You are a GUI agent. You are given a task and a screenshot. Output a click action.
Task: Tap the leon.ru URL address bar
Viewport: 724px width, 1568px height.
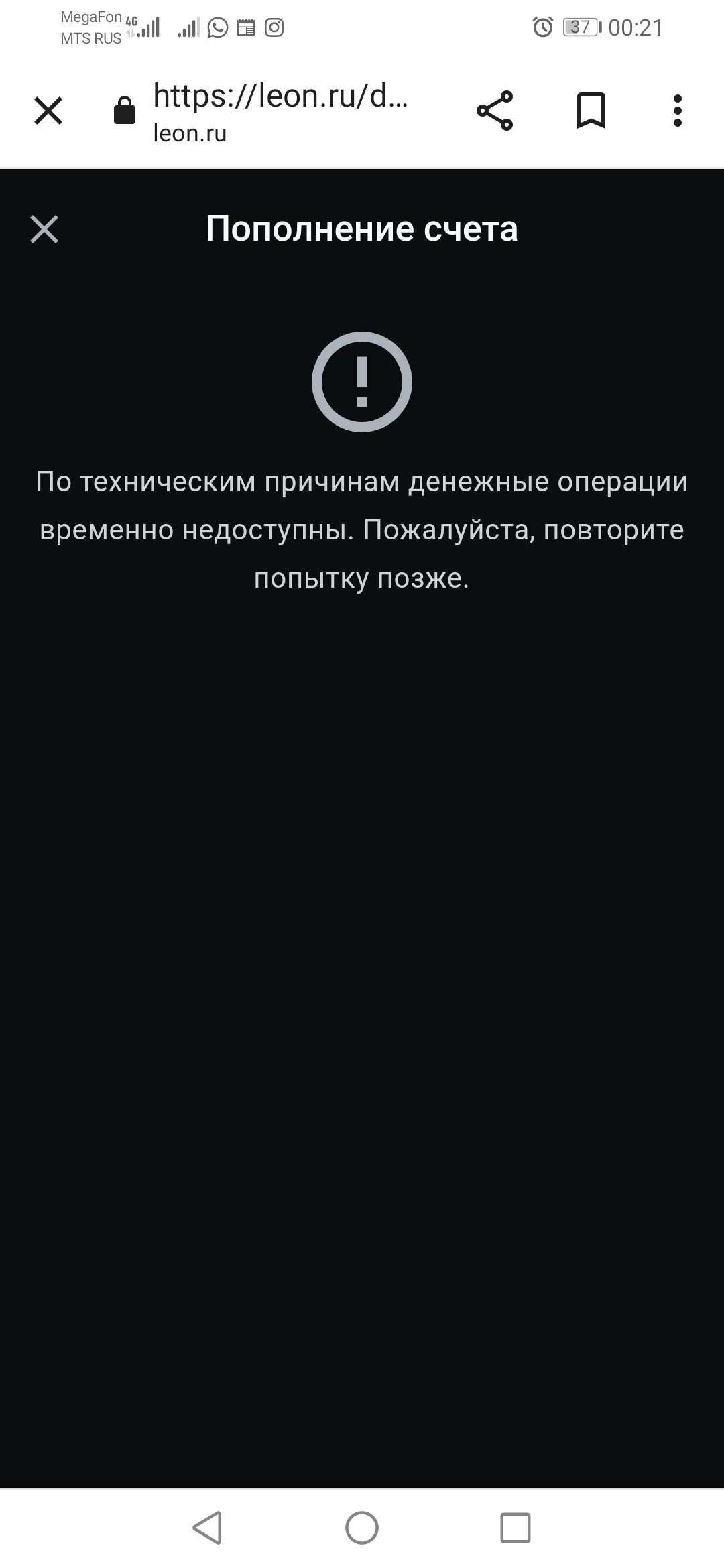tap(280, 111)
